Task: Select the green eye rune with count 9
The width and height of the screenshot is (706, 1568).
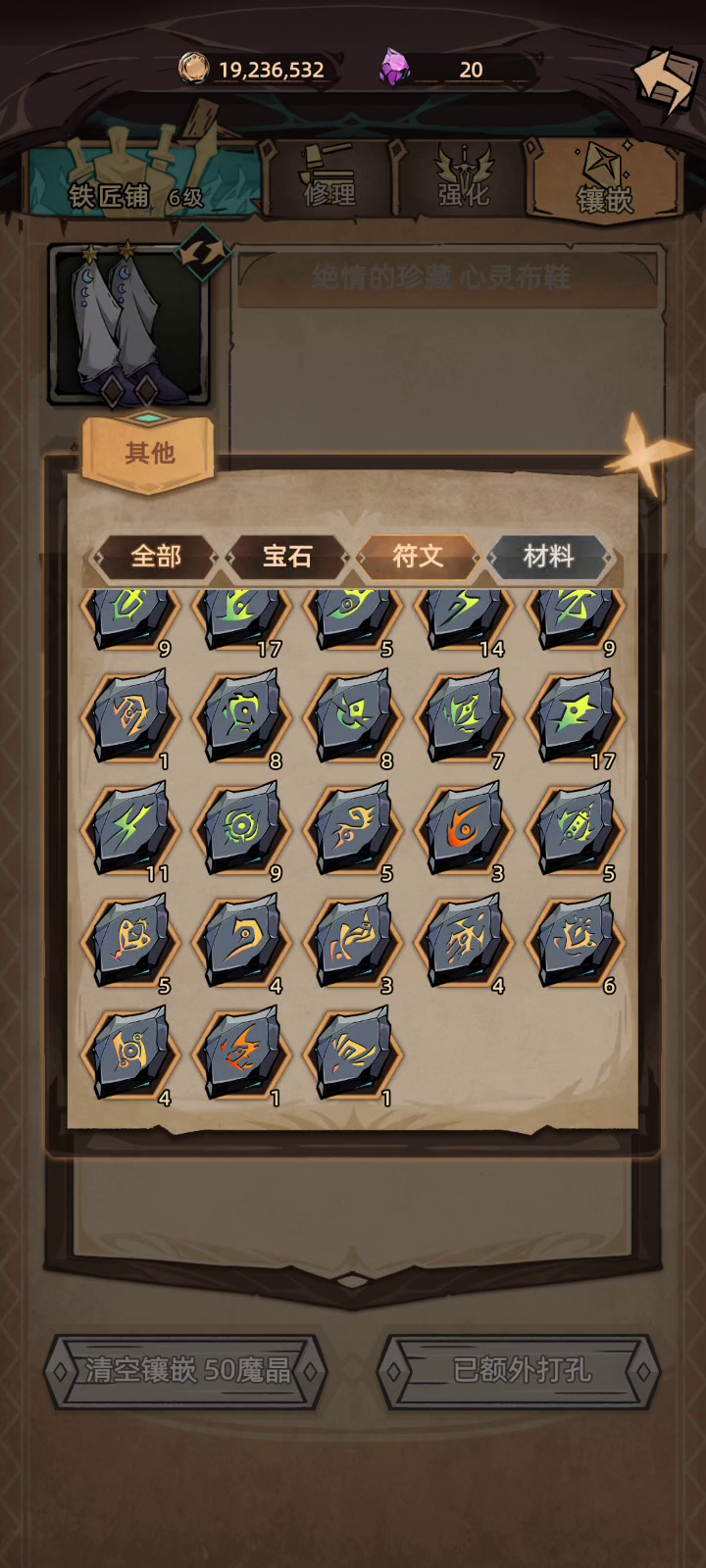Action: click(242, 828)
